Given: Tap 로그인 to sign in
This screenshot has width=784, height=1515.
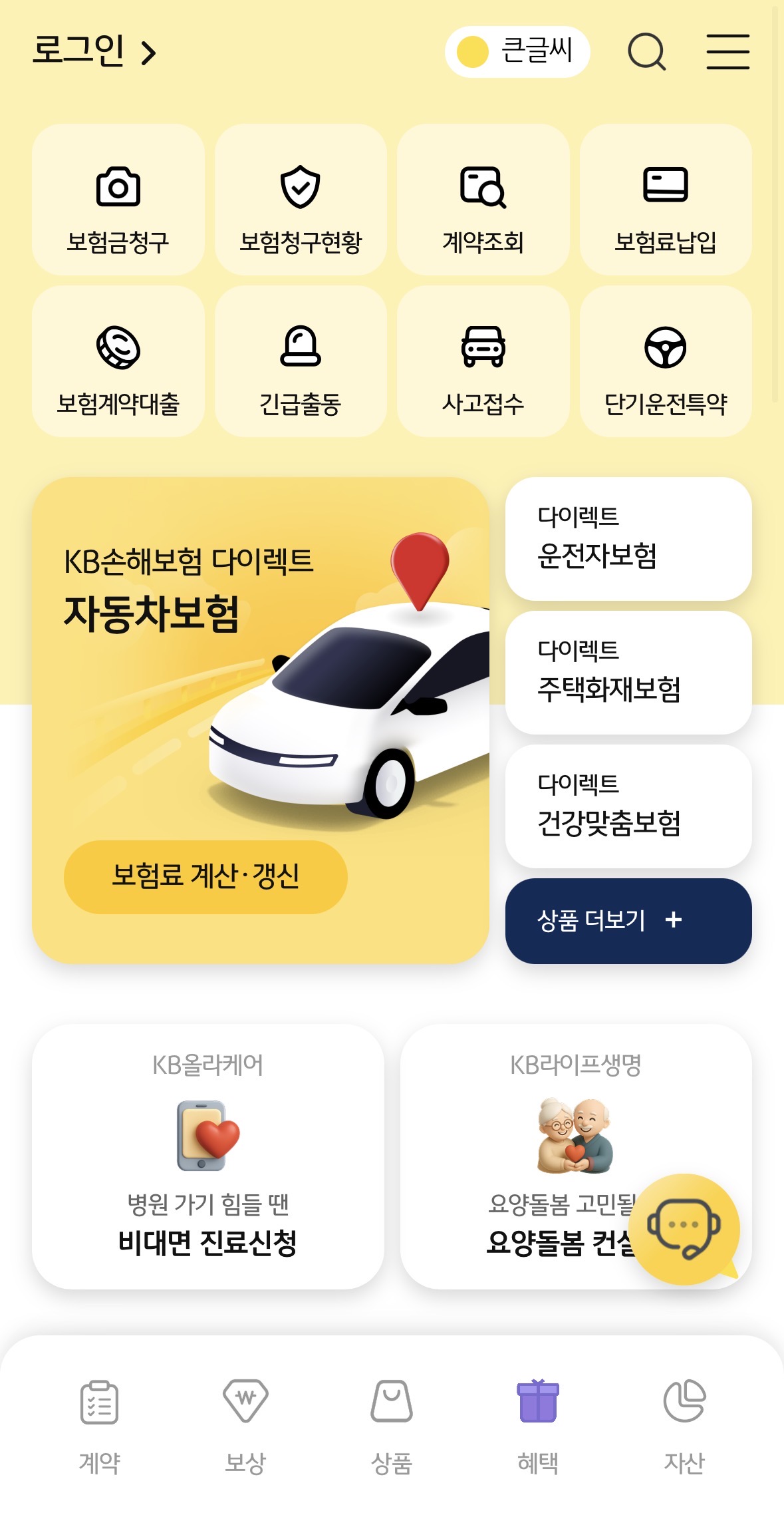Looking at the screenshot, I should click(94, 51).
